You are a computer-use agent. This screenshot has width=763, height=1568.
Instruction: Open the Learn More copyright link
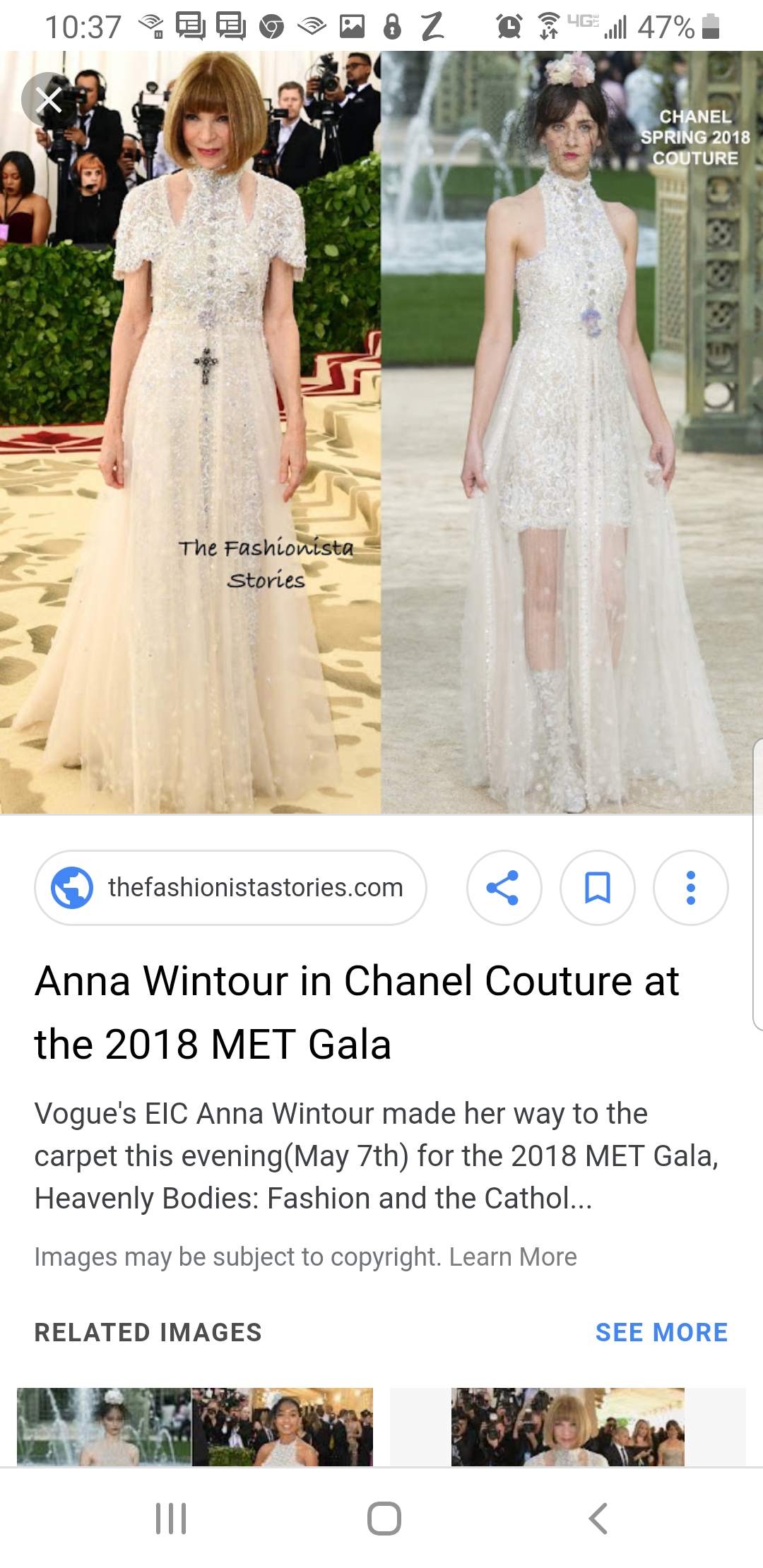coord(513,1257)
